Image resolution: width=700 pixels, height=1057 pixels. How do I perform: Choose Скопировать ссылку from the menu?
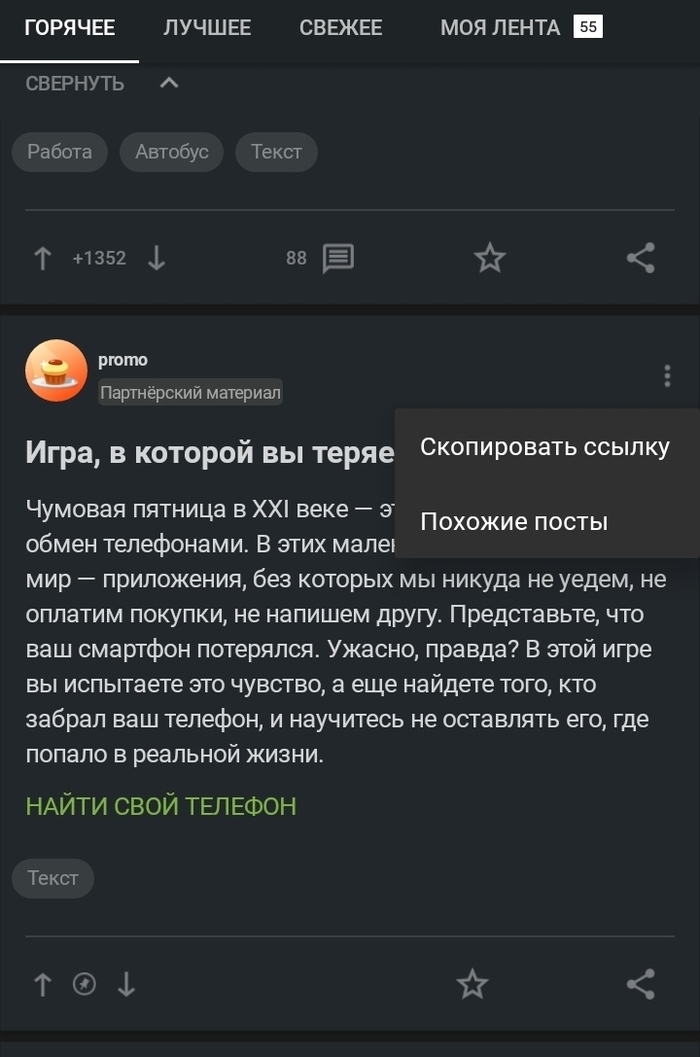pyautogui.click(x=544, y=447)
